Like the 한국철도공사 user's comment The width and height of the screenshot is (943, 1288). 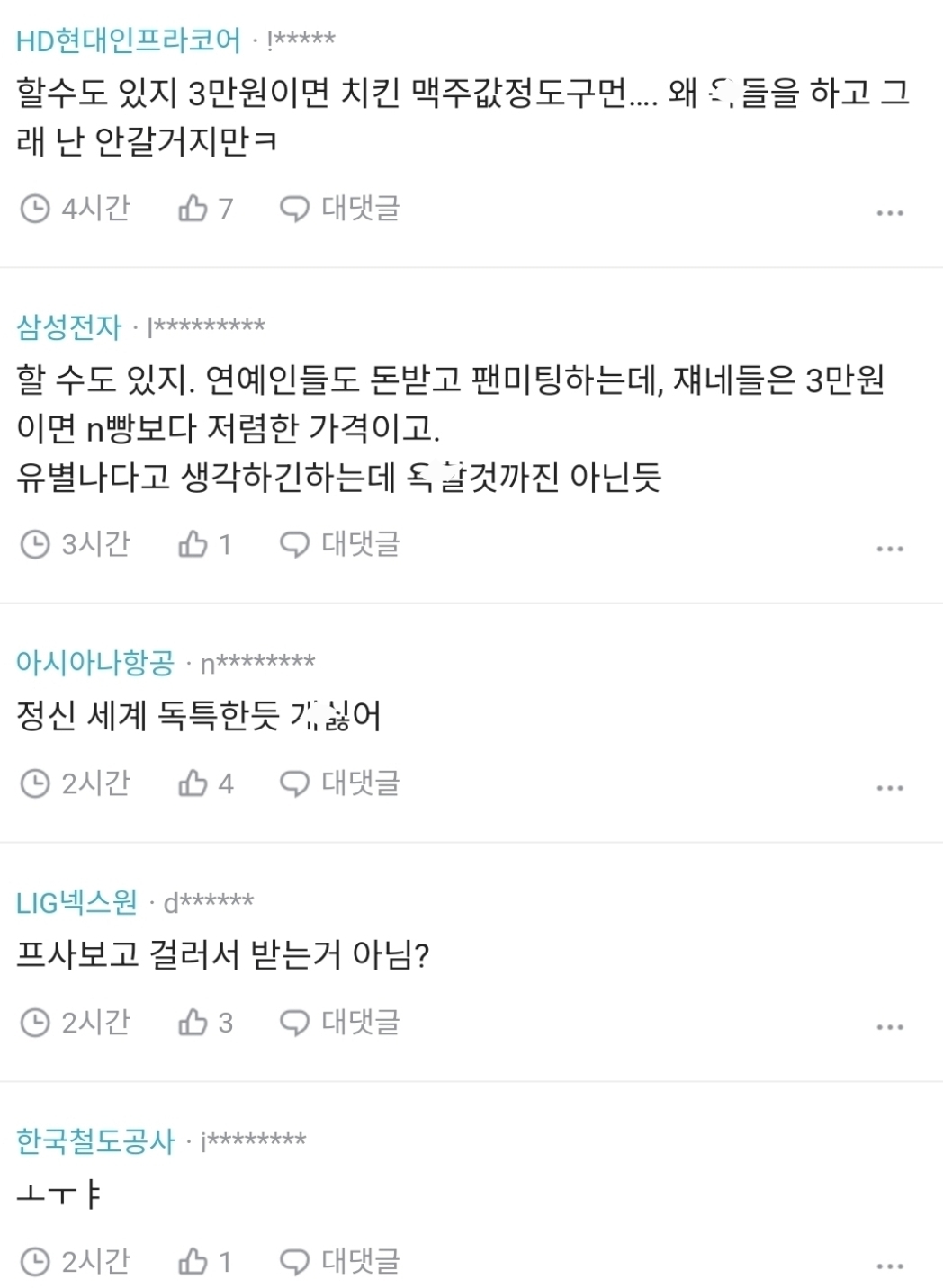(193, 1262)
